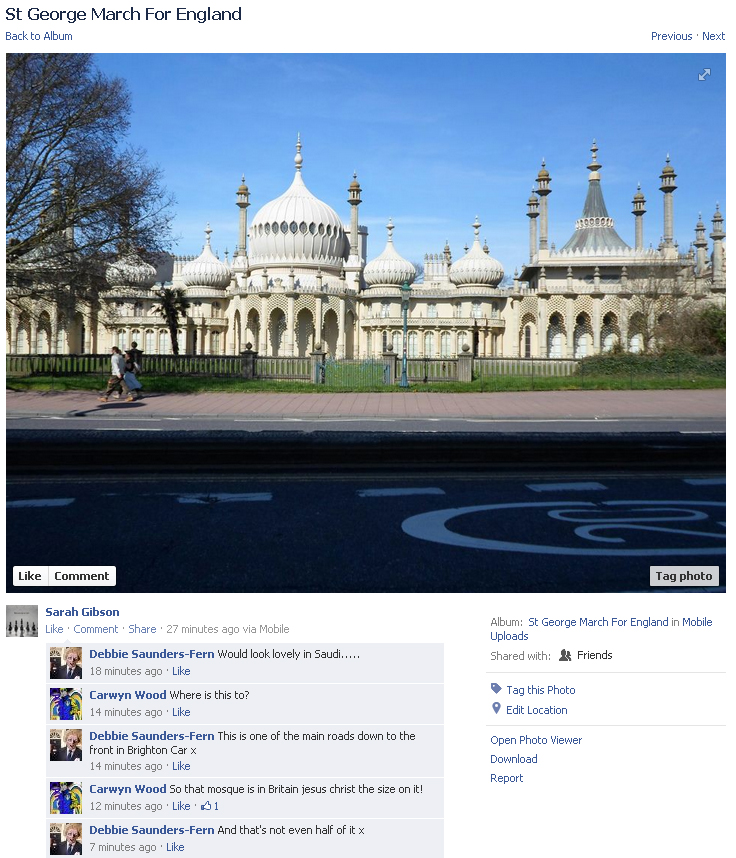
Task: Select Tag this Photo in the sidebar
Action: click(540, 690)
